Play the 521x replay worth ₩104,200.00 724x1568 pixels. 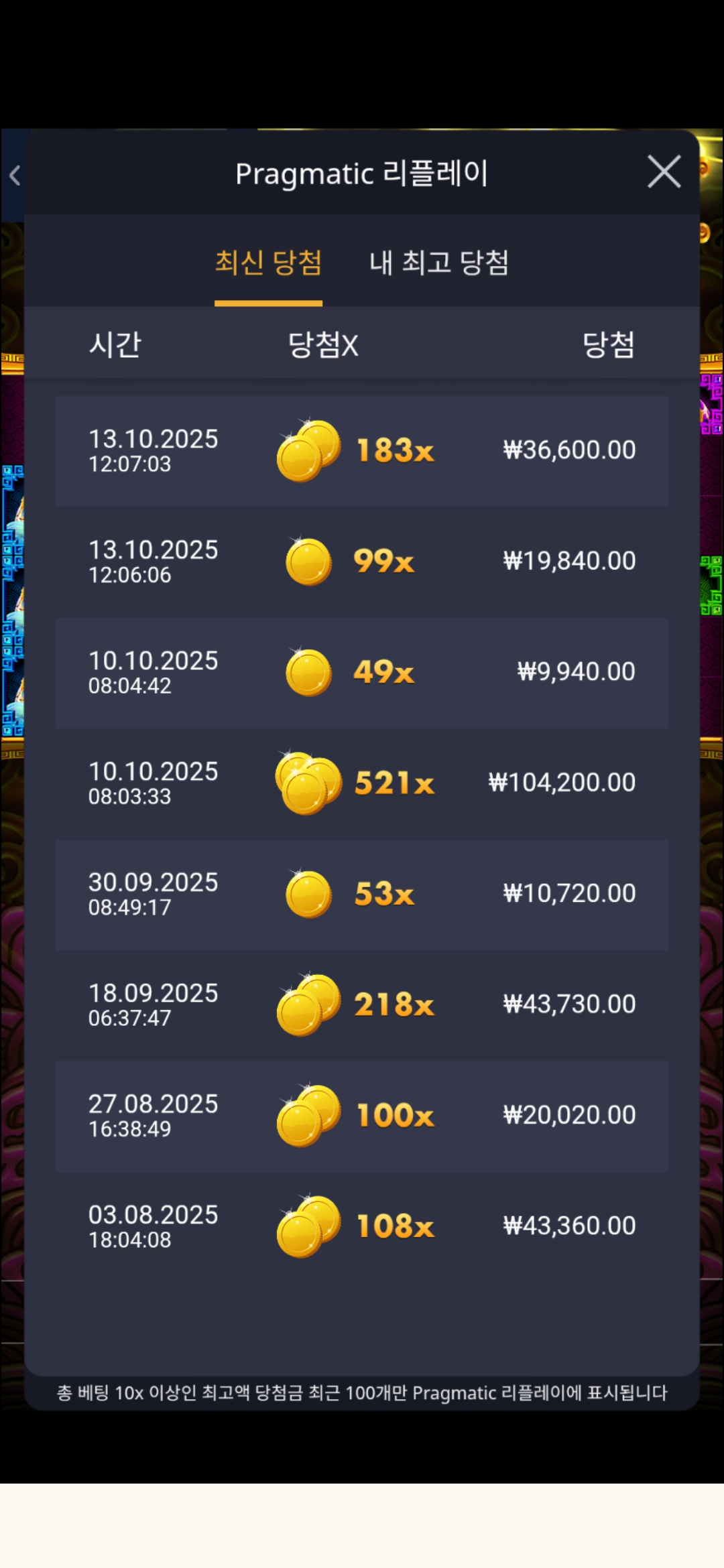click(362, 783)
